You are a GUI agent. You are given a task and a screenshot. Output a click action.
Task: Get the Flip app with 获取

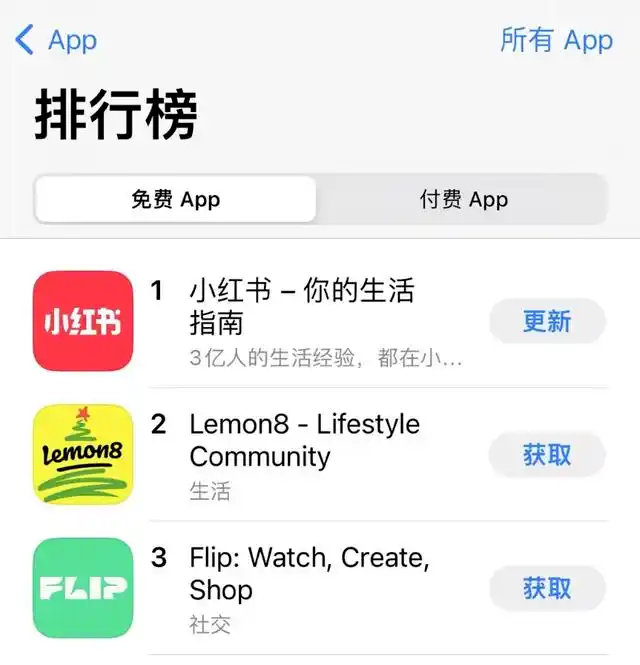(x=547, y=588)
